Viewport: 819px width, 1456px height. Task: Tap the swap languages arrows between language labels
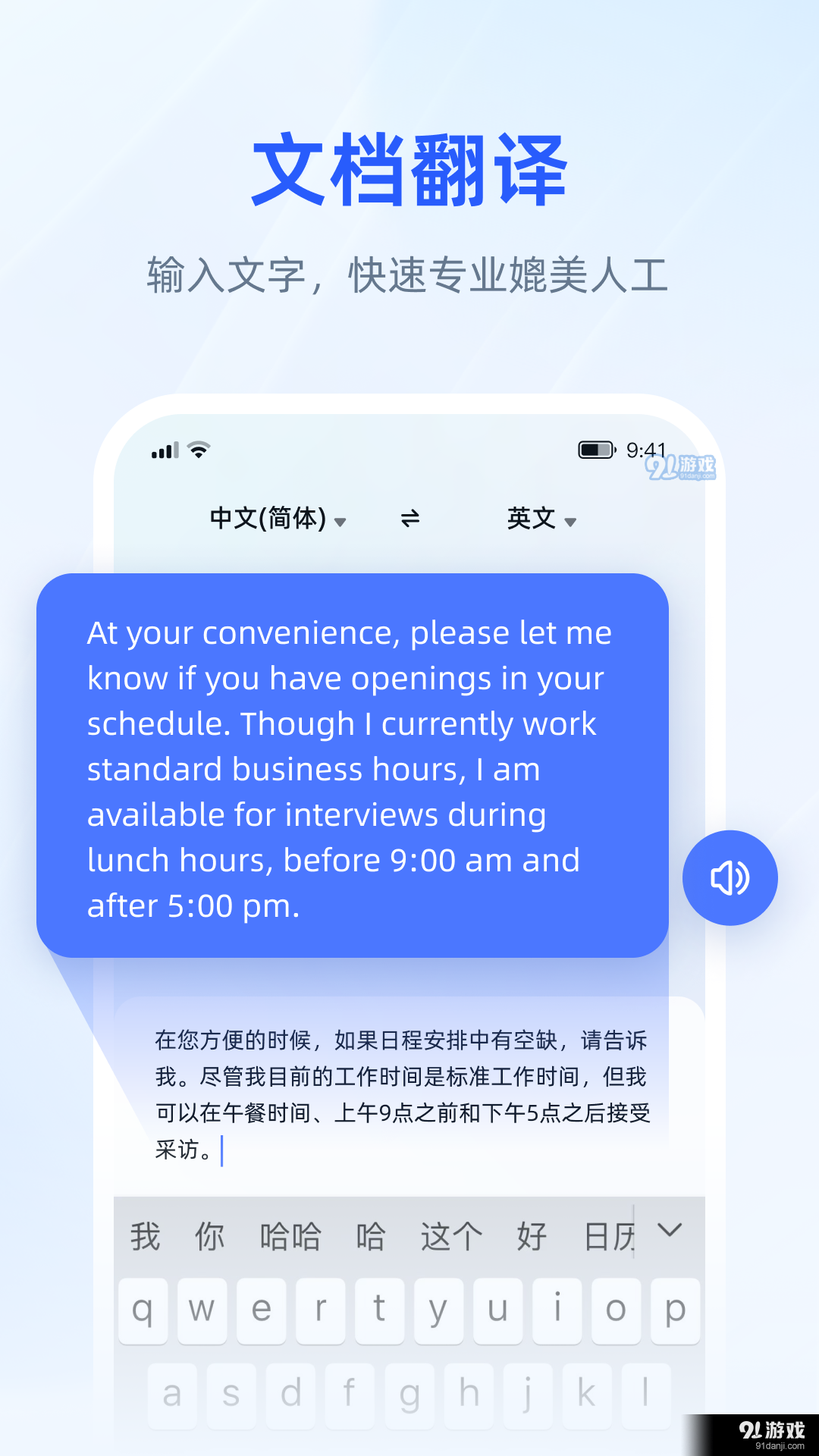pos(409,519)
